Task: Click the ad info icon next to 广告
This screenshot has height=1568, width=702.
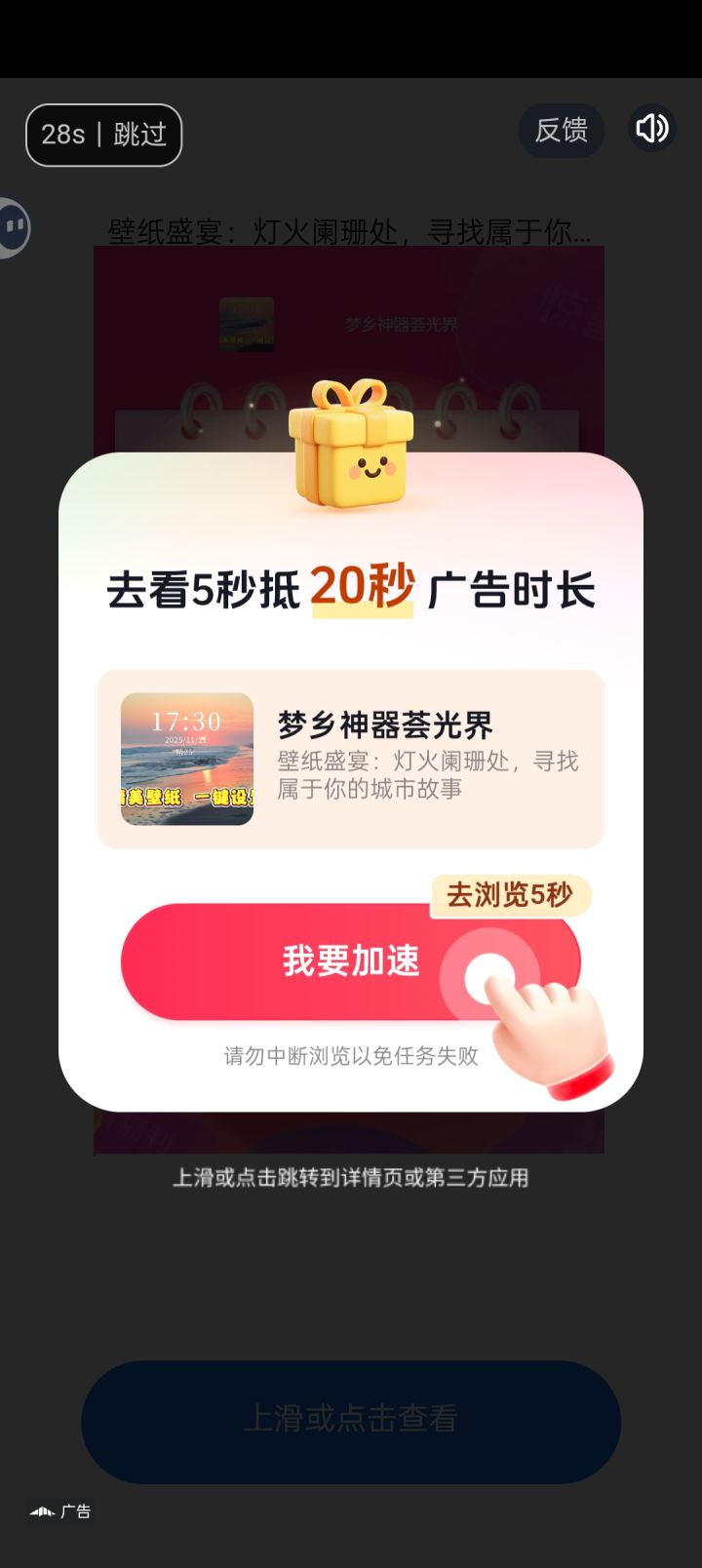Action: (x=41, y=1509)
